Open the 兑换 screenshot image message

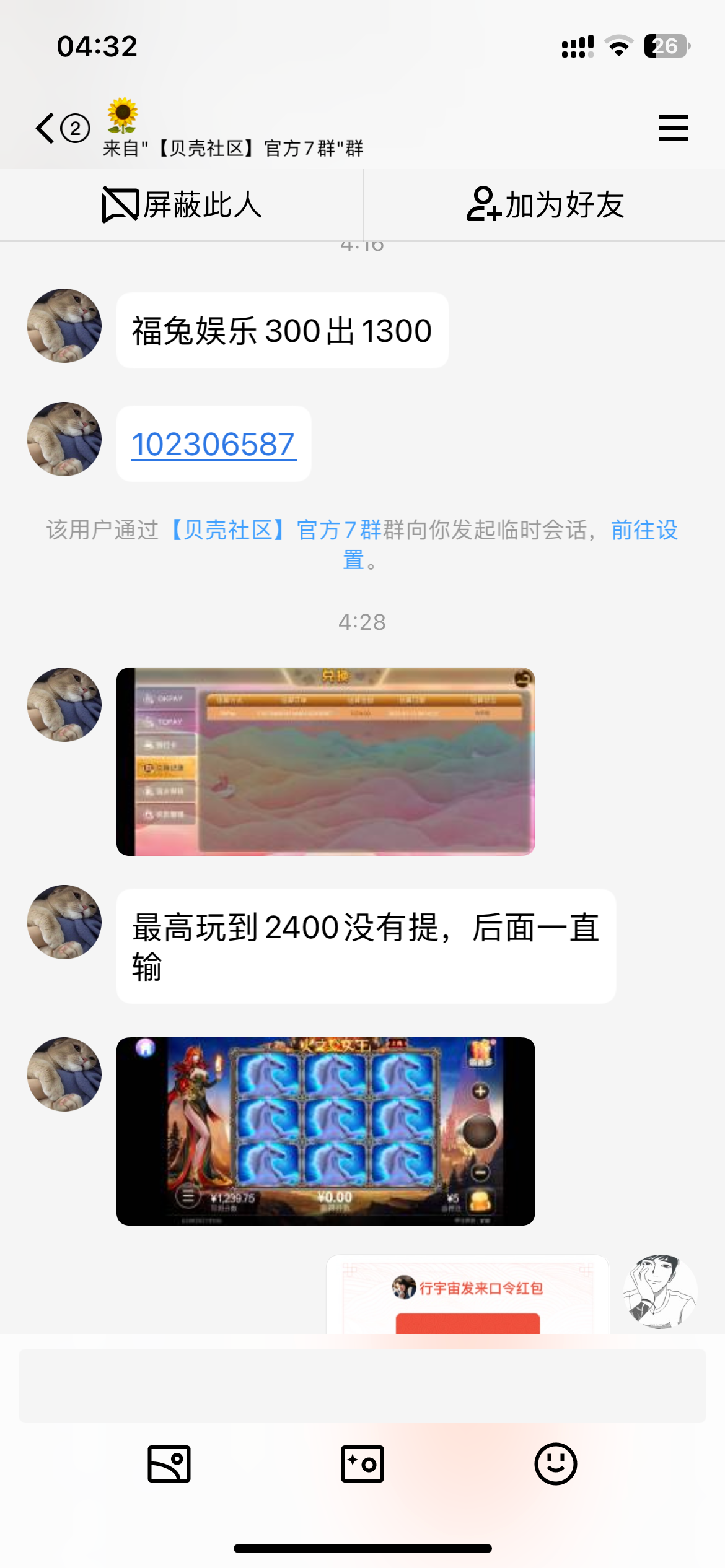(325, 761)
